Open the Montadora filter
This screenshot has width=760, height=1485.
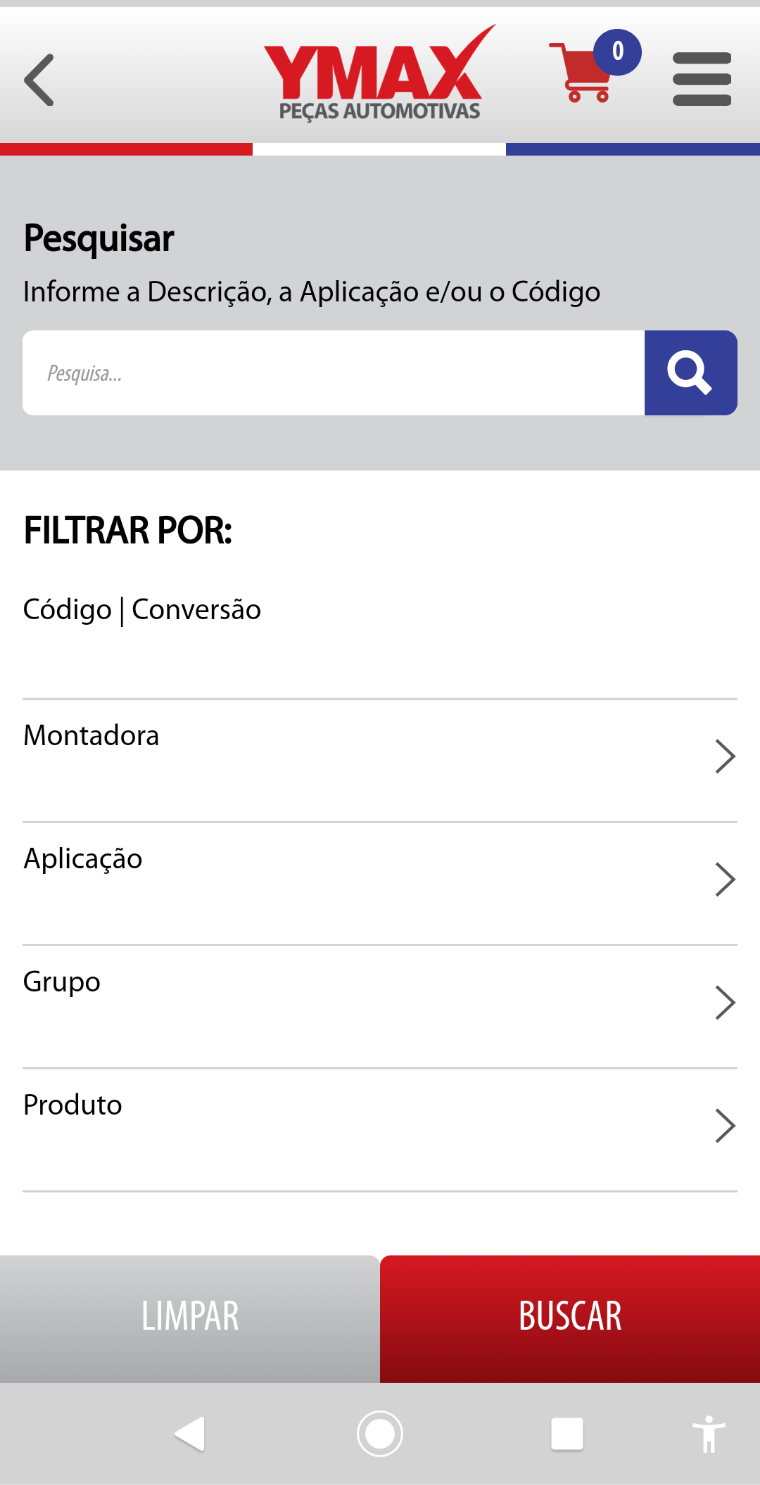380,757
